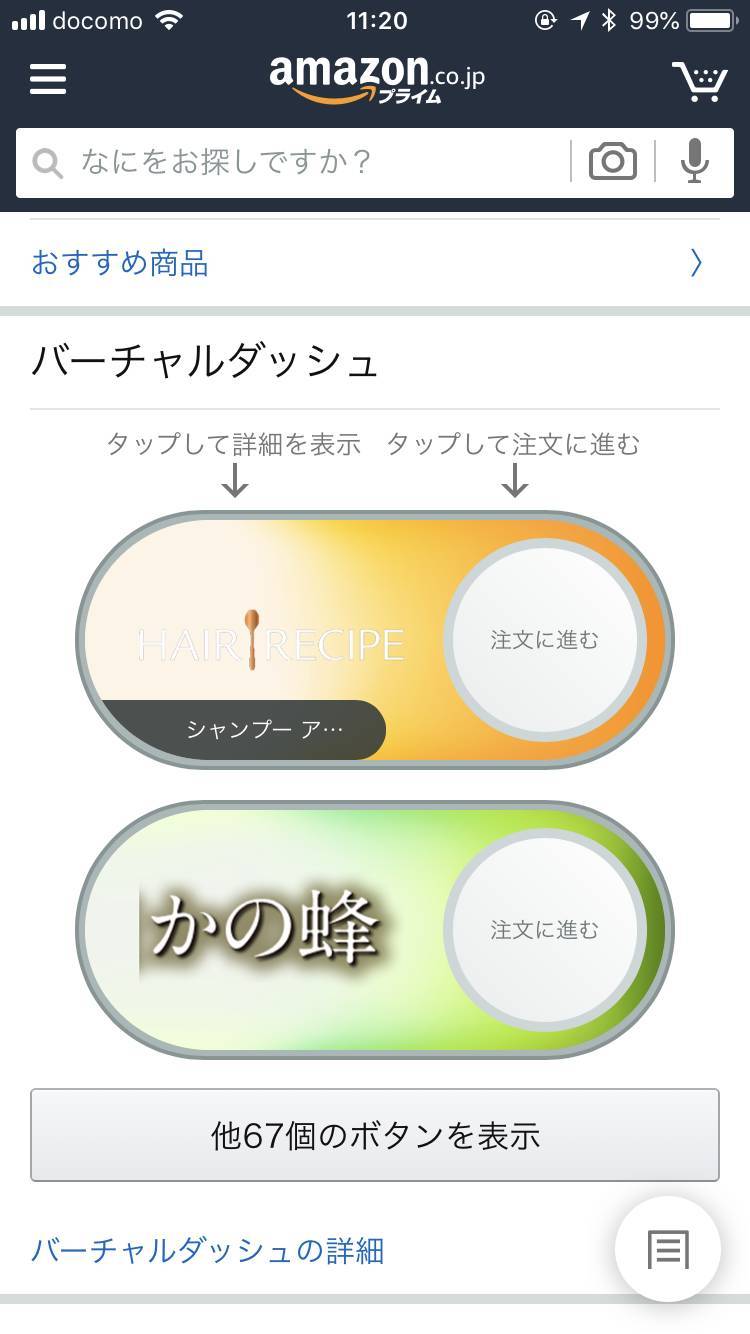750x1334 pixels.
Task: Show the other 67 buttons
Action: coord(375,1135)
